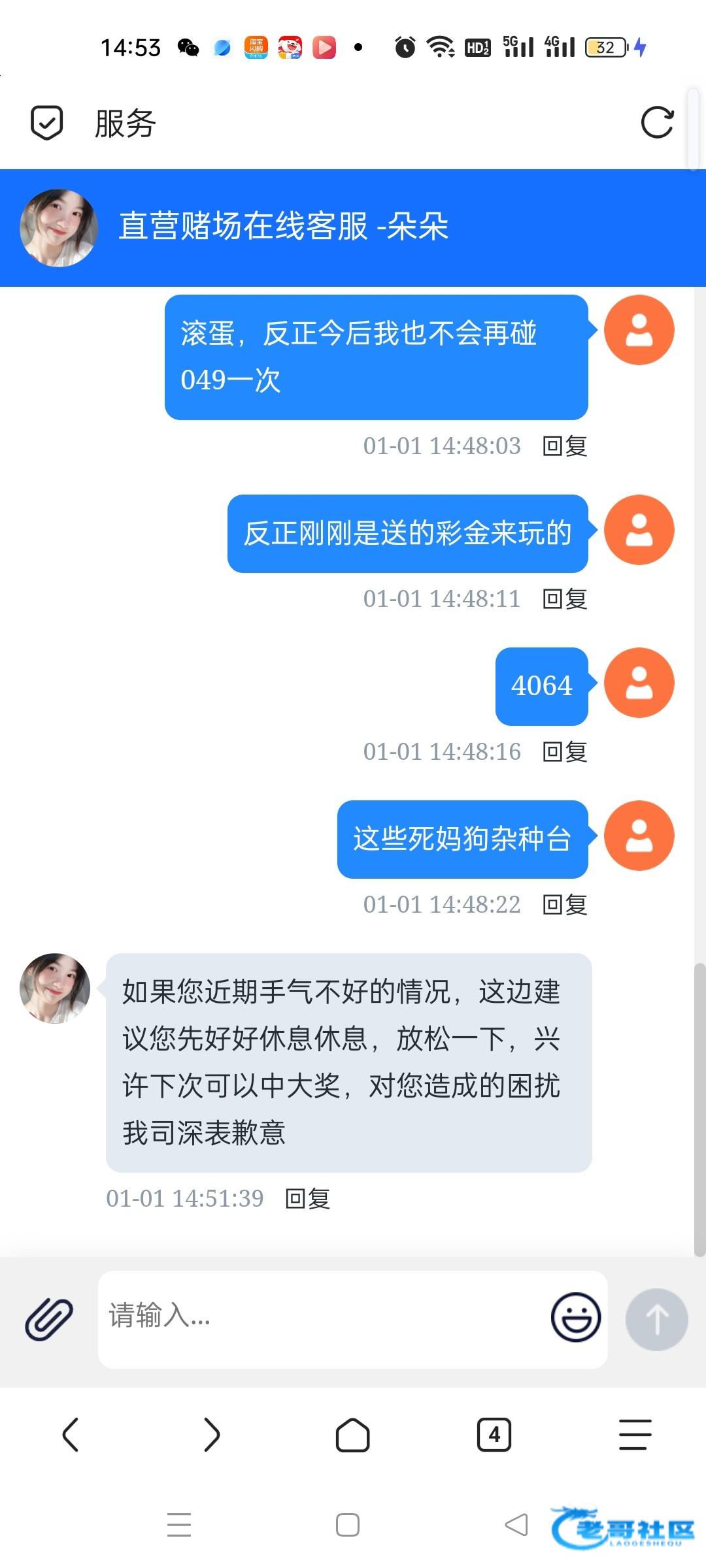This screenshot has height=1568, width=706.
Task: Reply to the 4064 message
Action: coord(565,752)
